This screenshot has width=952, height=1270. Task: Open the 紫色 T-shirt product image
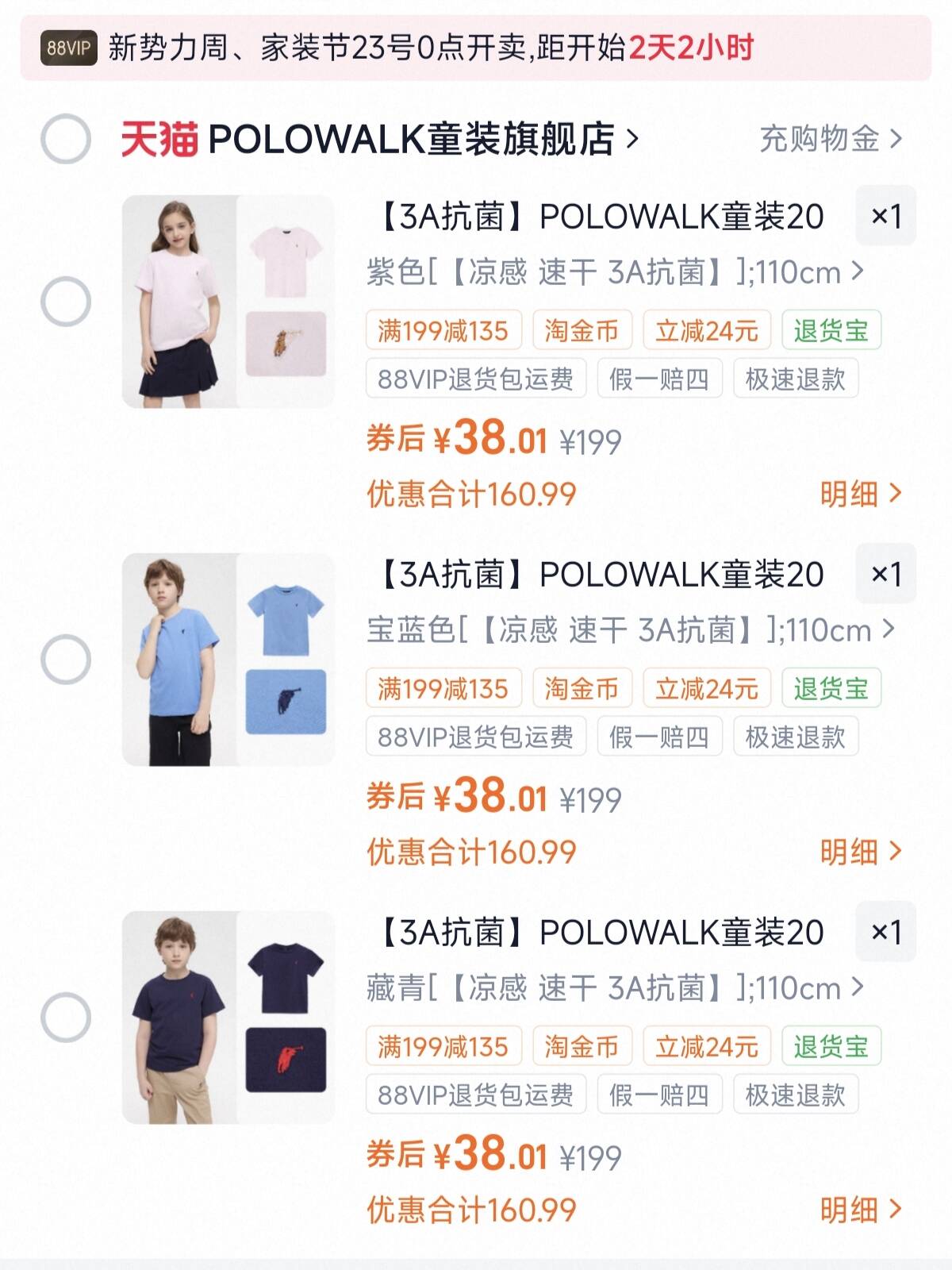click(228, 302)
